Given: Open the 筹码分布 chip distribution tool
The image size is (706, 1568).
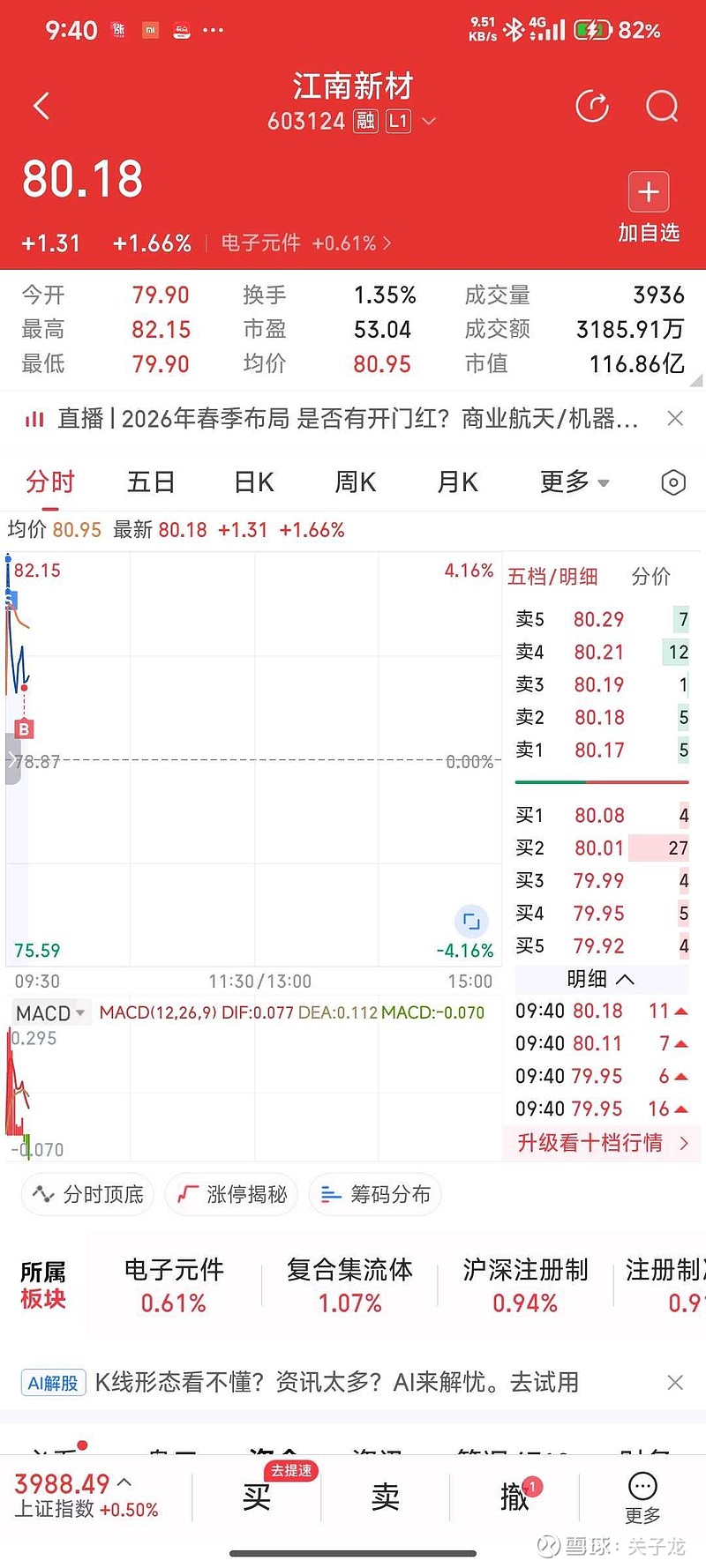Looking at the screenshot, I should point(375,1194).
